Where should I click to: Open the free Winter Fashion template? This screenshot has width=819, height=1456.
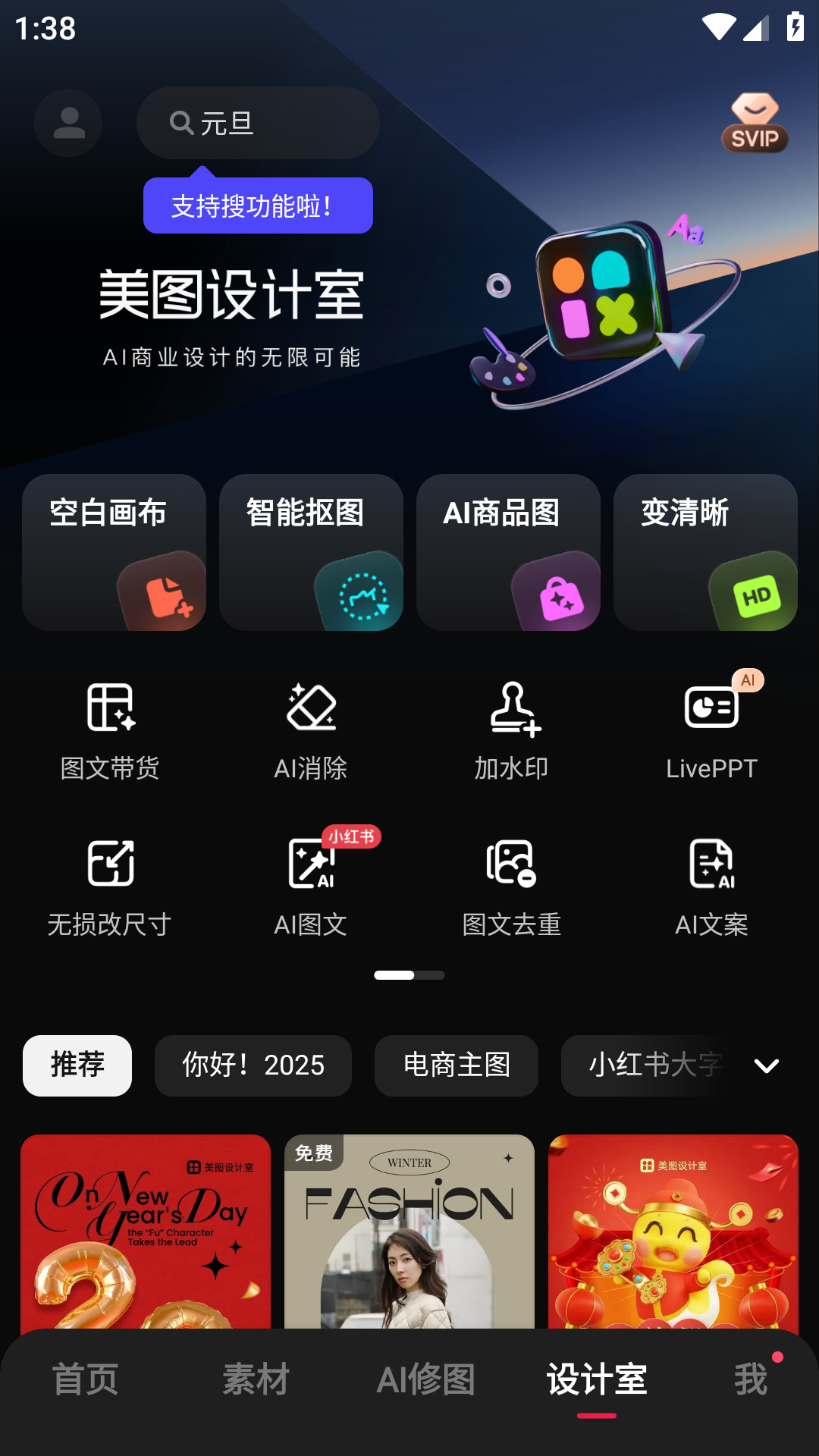click(x=409, y=1232)
